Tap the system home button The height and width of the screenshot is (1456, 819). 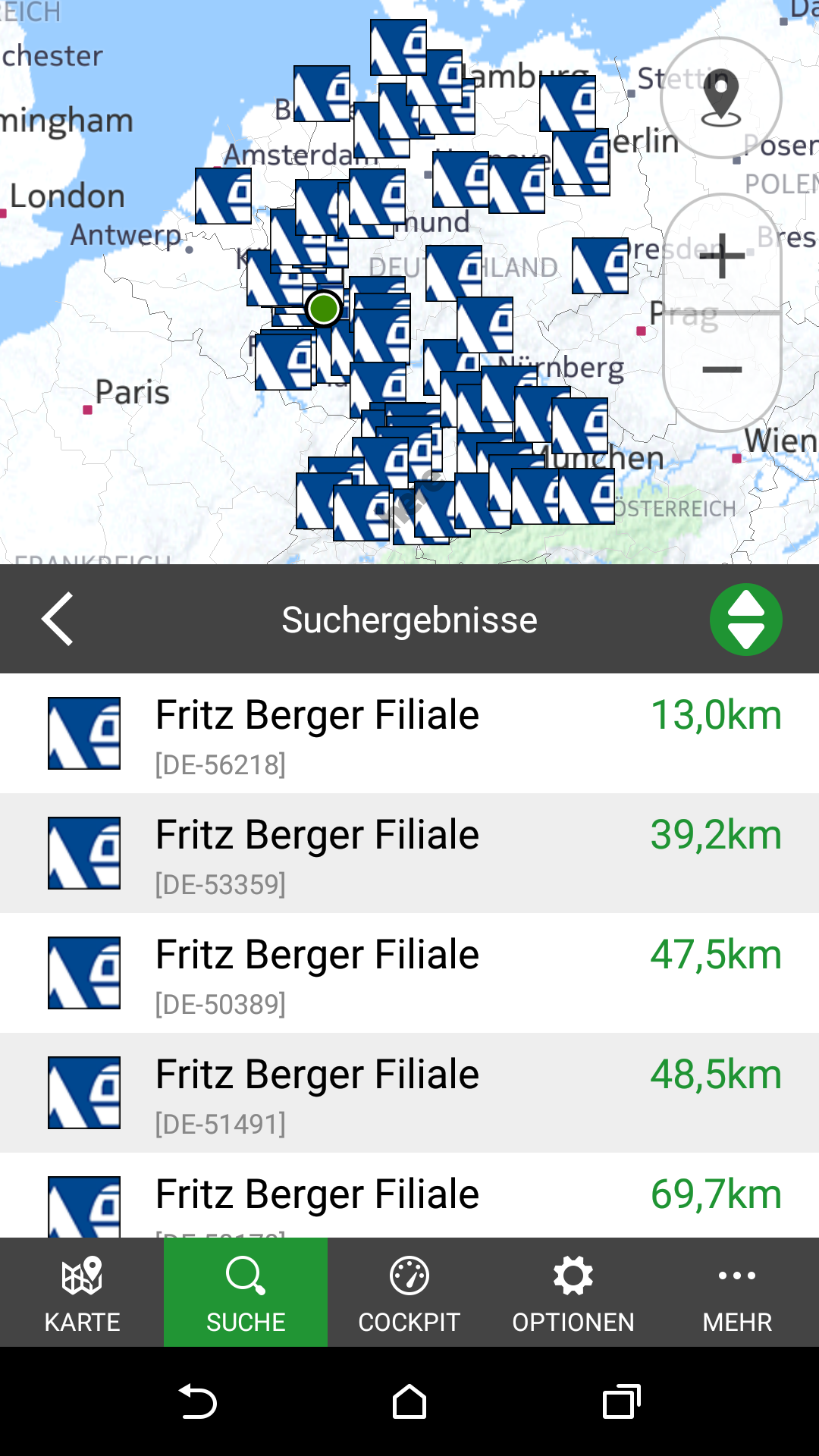pos(409,1401)
